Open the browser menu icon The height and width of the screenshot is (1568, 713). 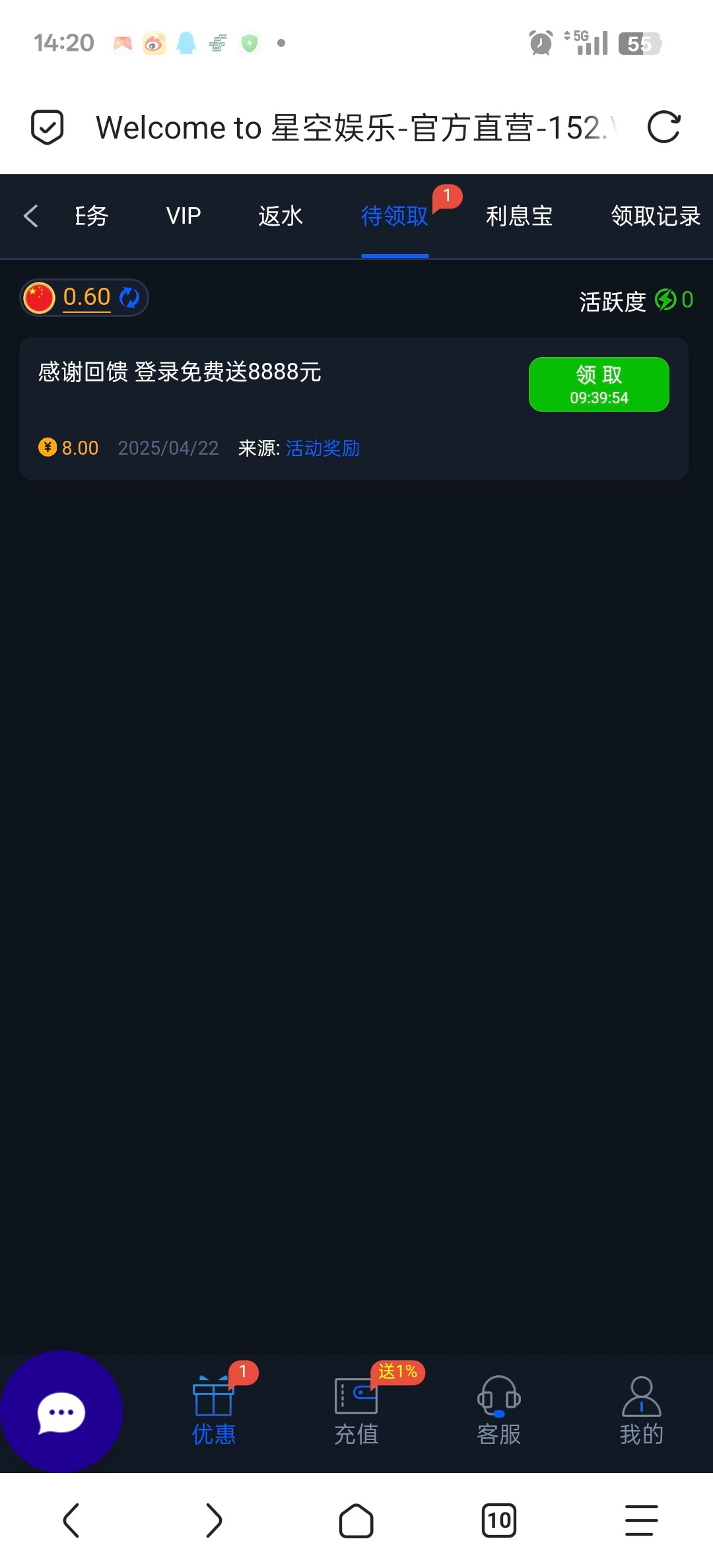click(x=642, y=1520)
